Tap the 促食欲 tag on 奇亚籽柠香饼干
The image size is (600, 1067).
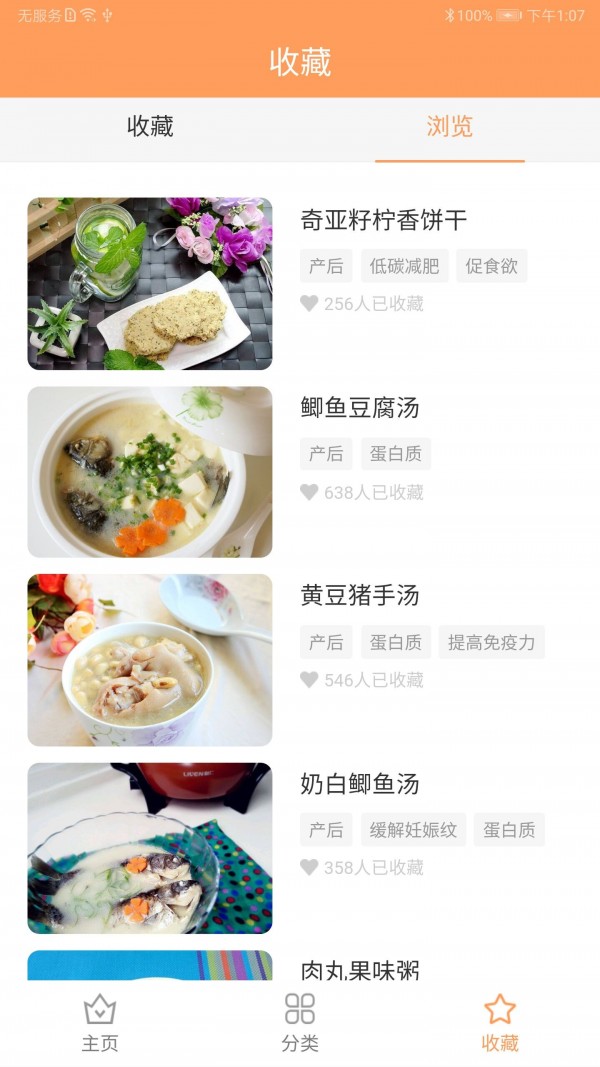pyautogui.click(x=491, y=266)
